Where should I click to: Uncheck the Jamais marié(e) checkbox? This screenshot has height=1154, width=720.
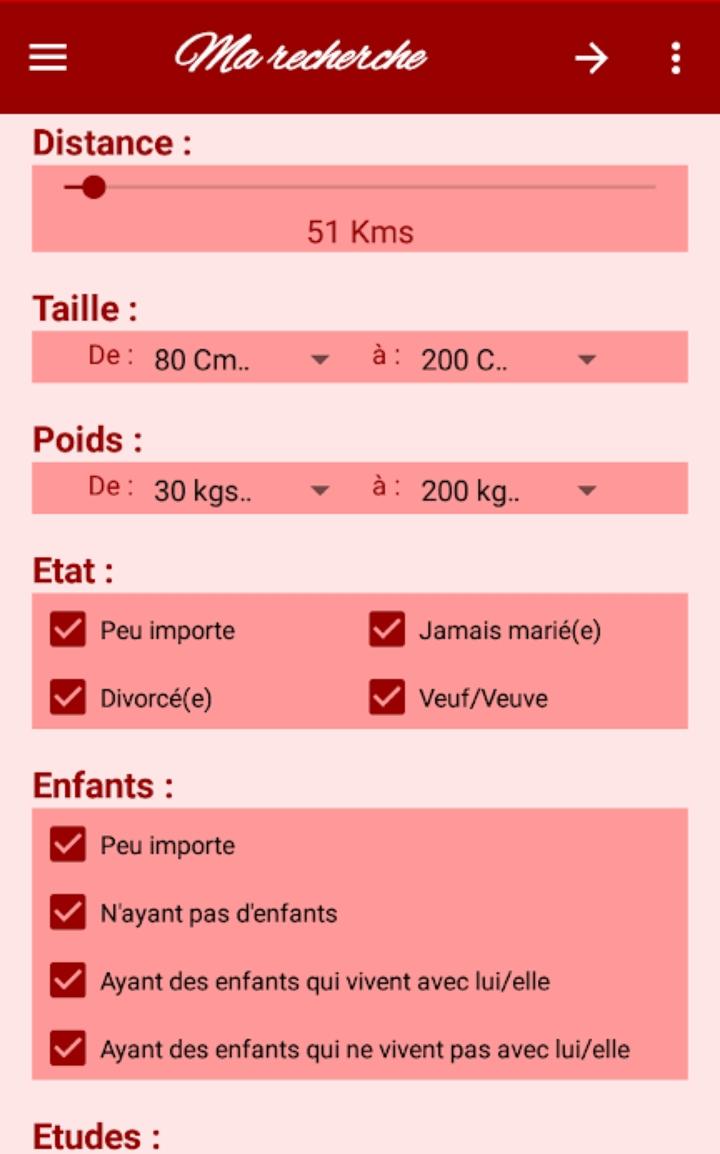387,629
